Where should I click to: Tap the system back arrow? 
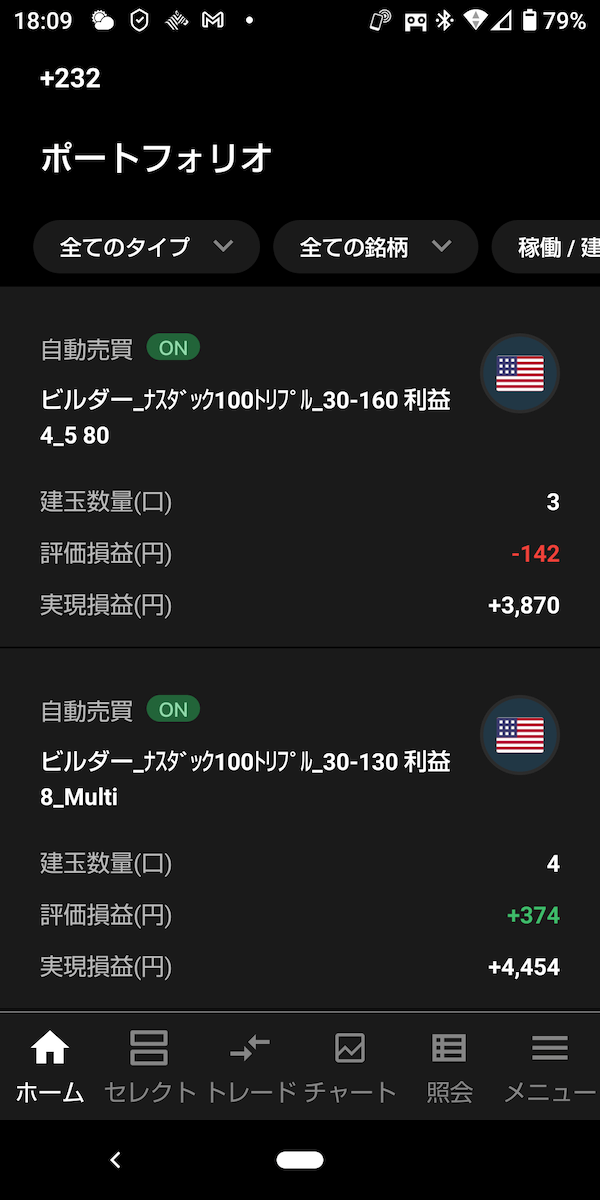click(115, 1160)
